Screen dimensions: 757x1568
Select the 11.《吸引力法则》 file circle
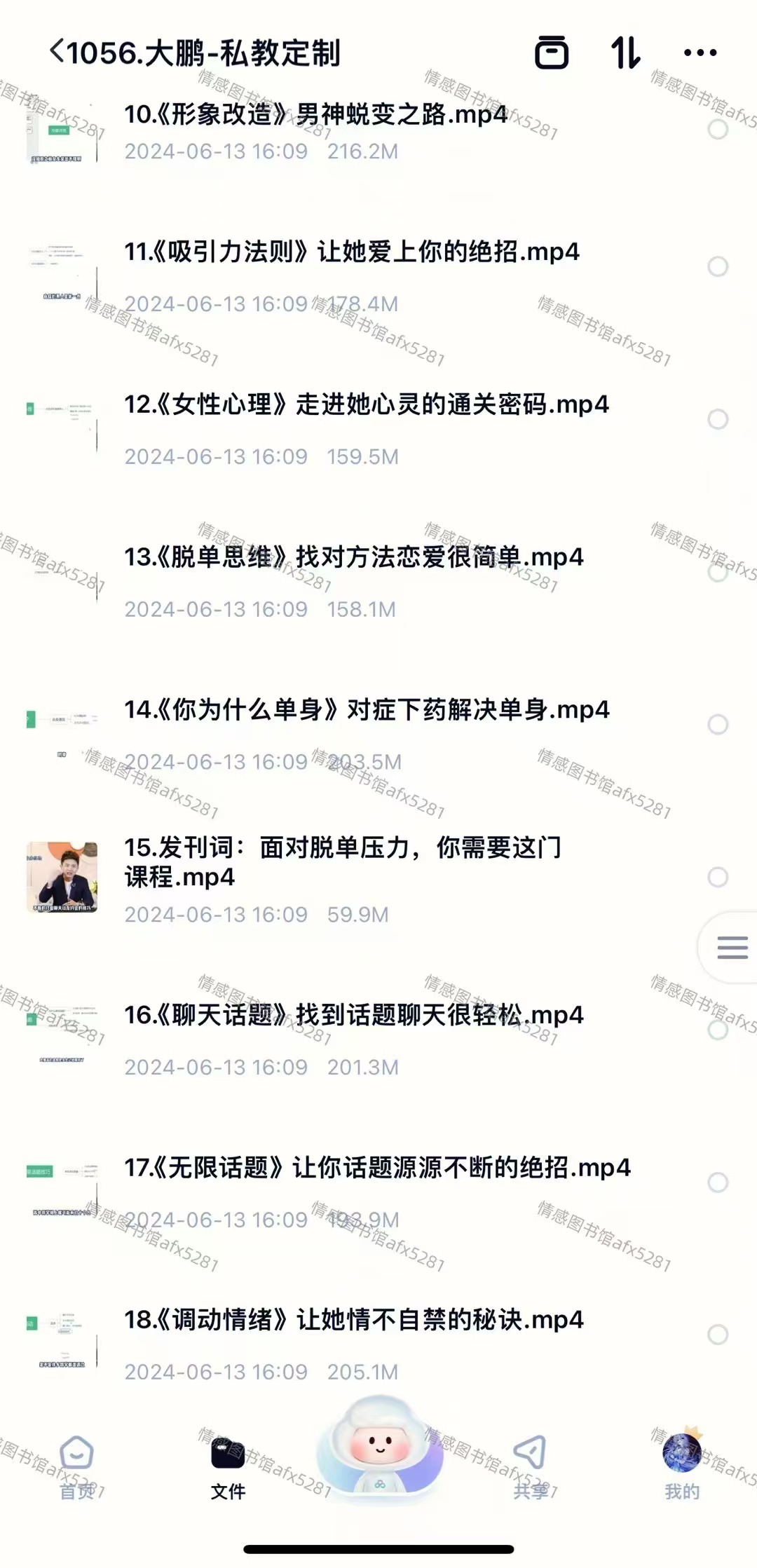pos(718,267)
